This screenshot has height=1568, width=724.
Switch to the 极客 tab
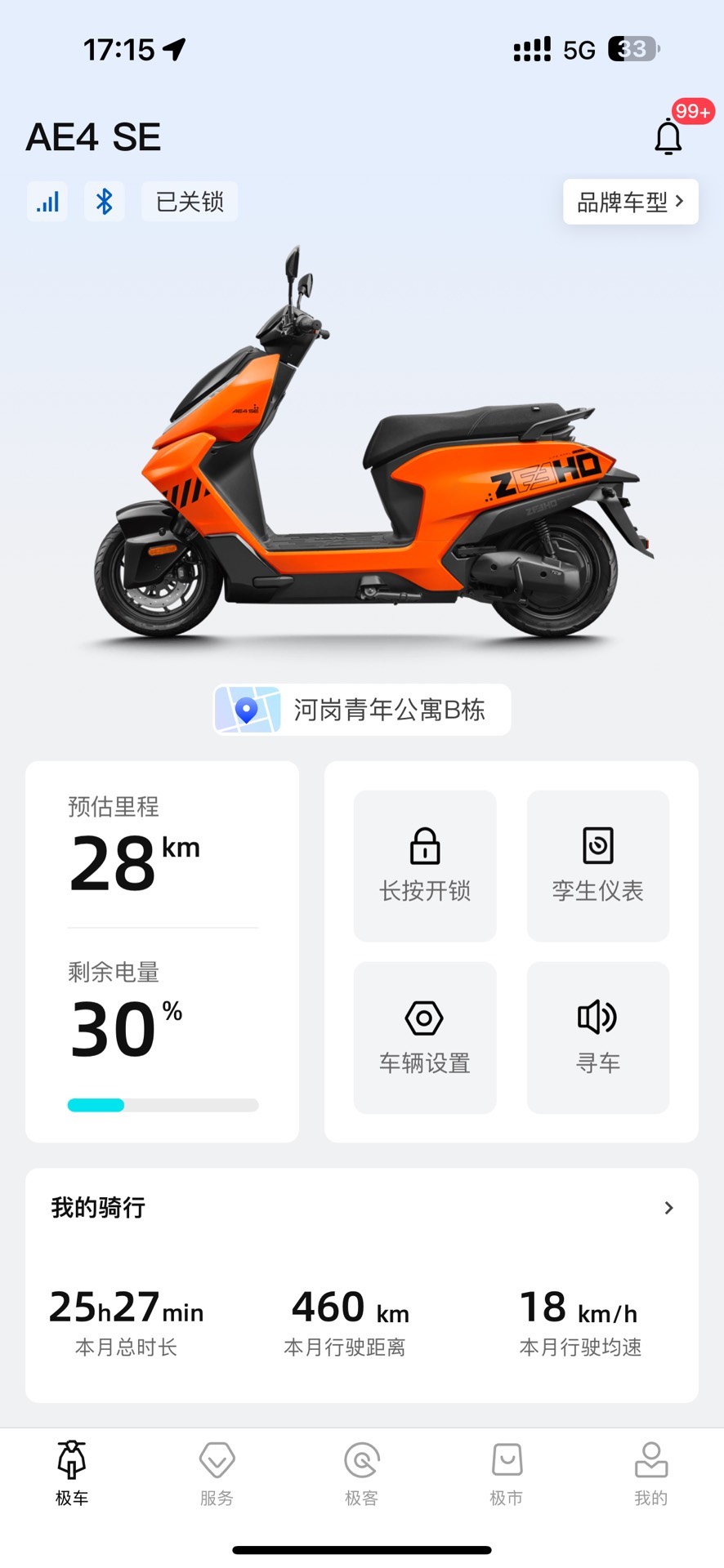click(x=361, y=1473)
